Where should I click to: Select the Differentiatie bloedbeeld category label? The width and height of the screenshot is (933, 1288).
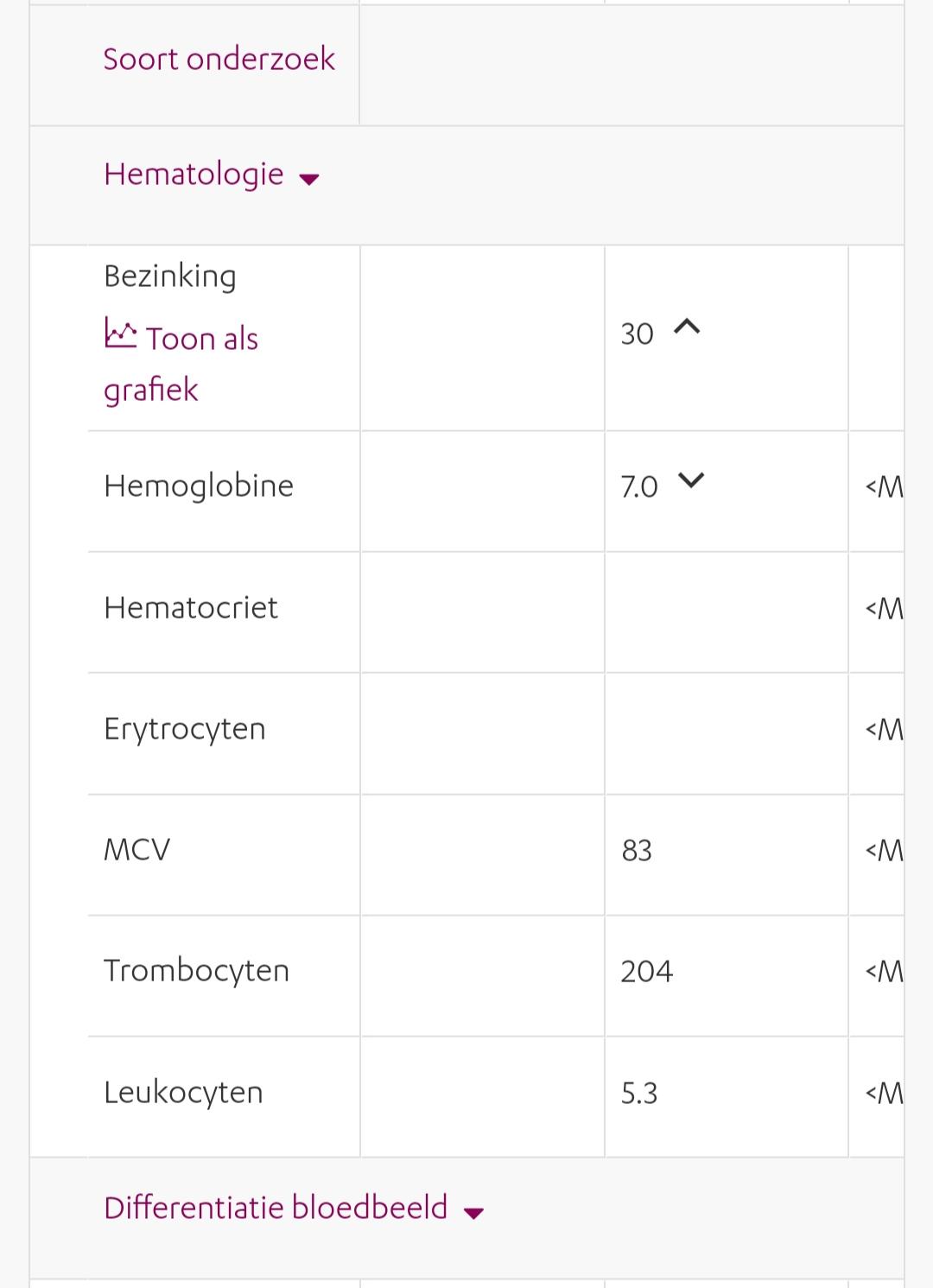point(275,1207)
